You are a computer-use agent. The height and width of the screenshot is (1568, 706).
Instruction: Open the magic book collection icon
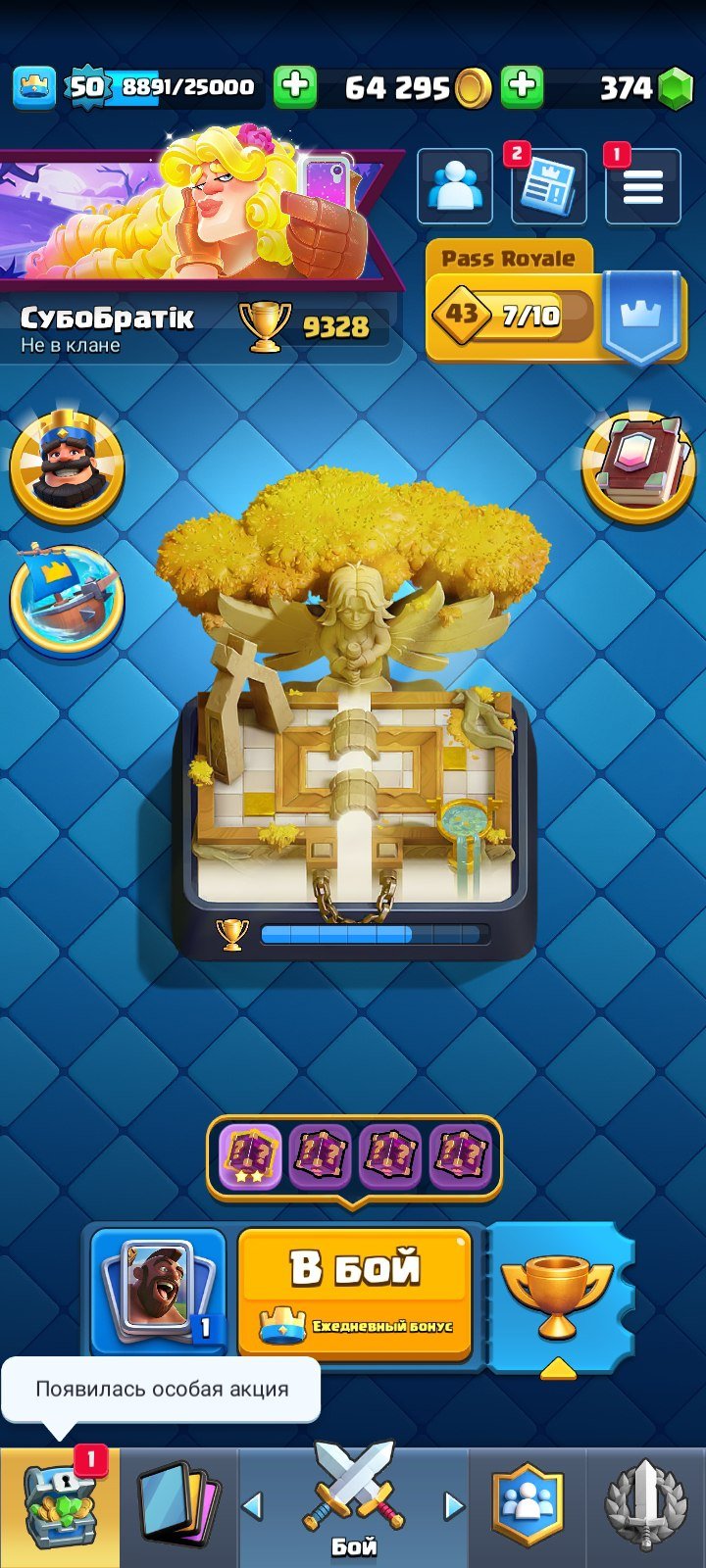[x=638, y=467]
